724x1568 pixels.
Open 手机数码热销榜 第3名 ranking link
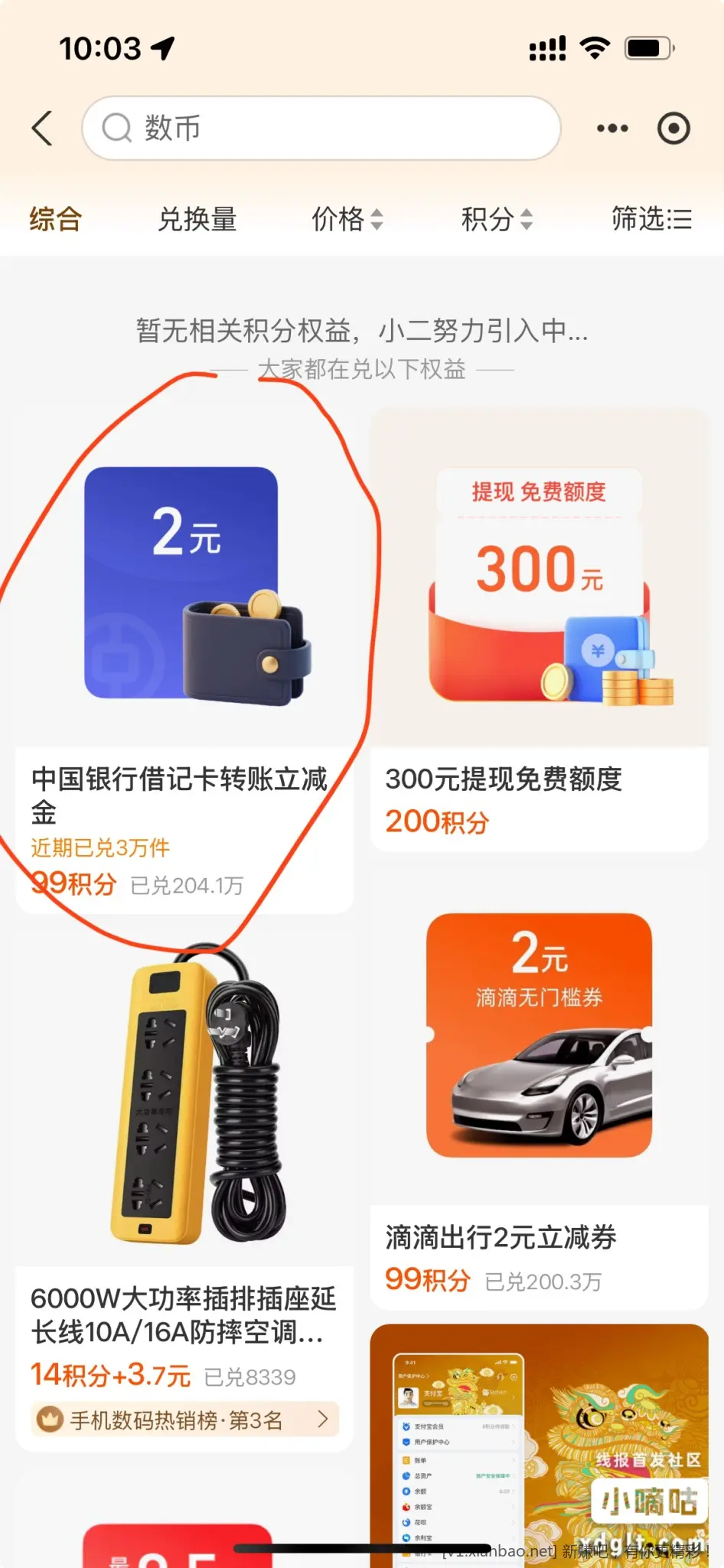pyautogui.click(x=184, y=1420)
